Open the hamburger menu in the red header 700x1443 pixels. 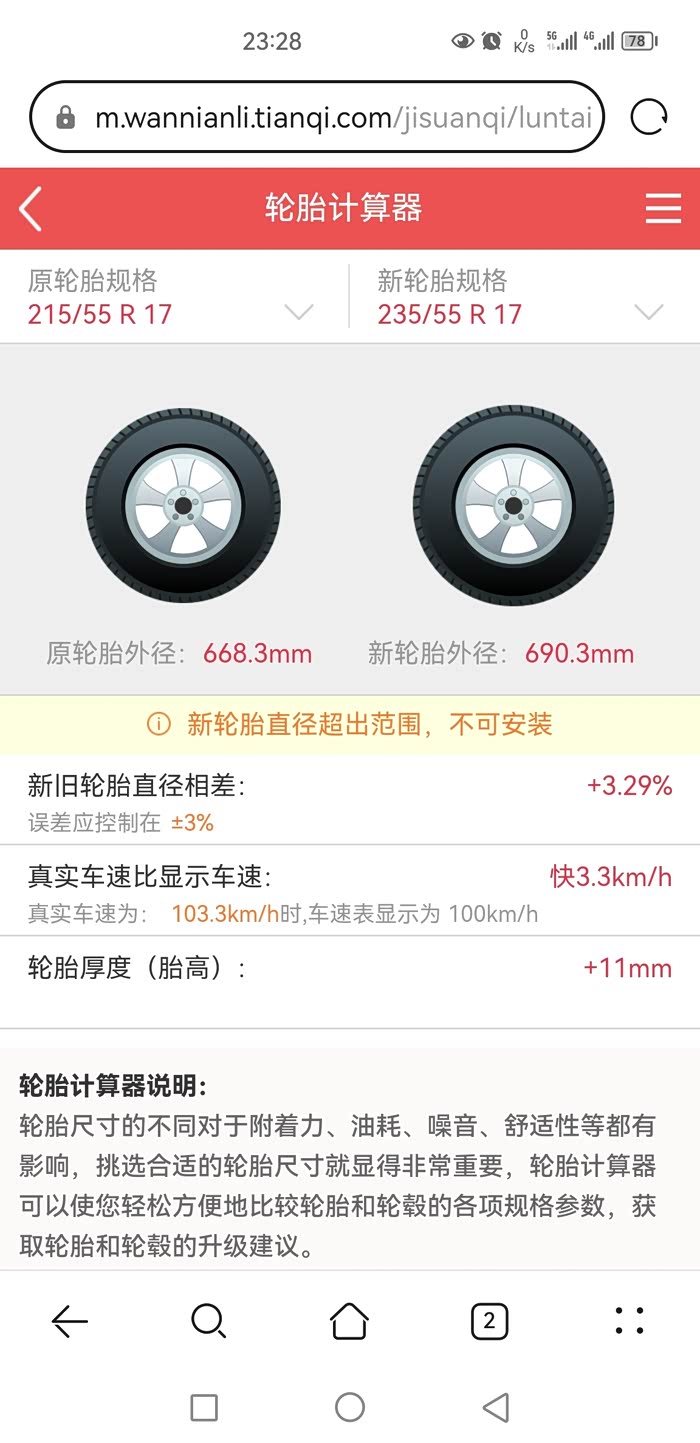tap(663, 209)
